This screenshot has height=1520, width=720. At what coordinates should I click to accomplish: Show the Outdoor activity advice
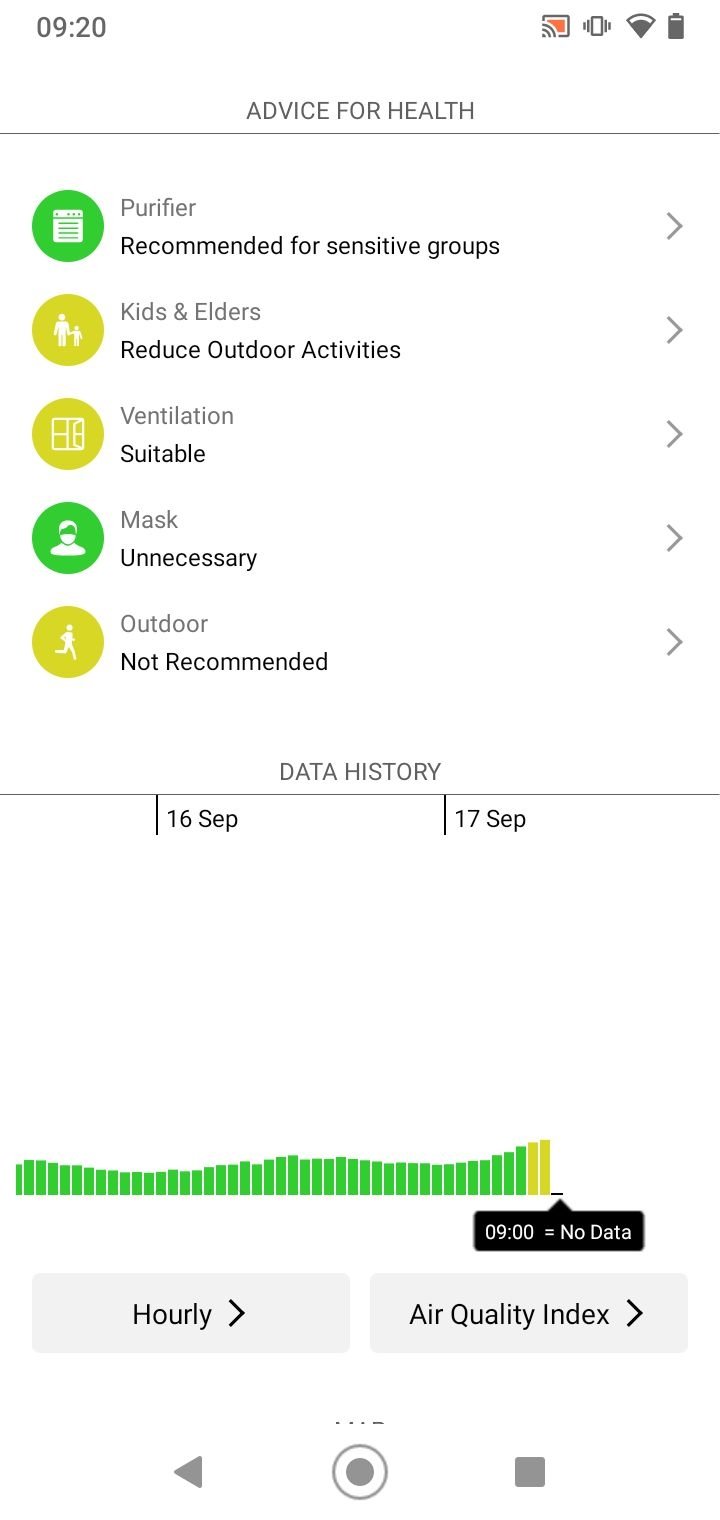click(x=360, y=643)
